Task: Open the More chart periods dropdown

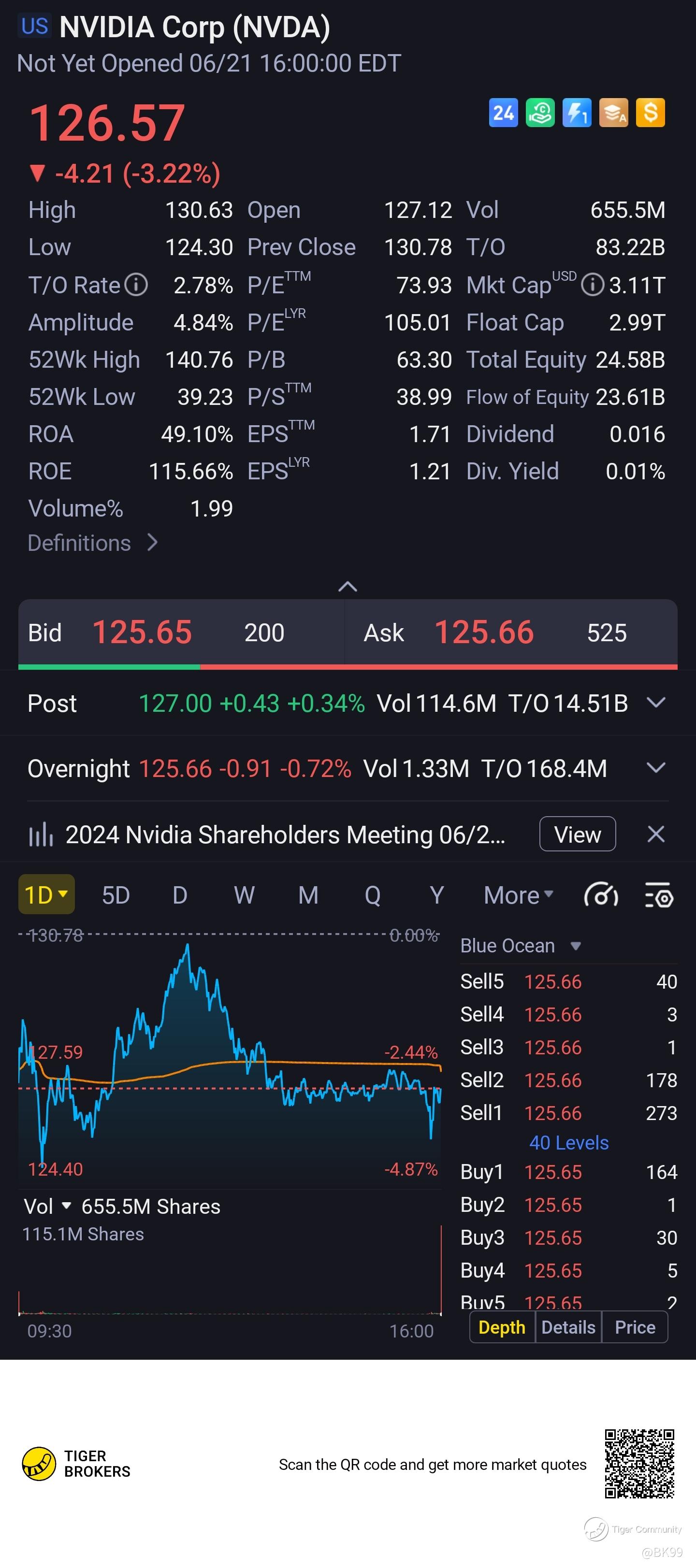Action: pyautogui.click(x=518, y=895)
